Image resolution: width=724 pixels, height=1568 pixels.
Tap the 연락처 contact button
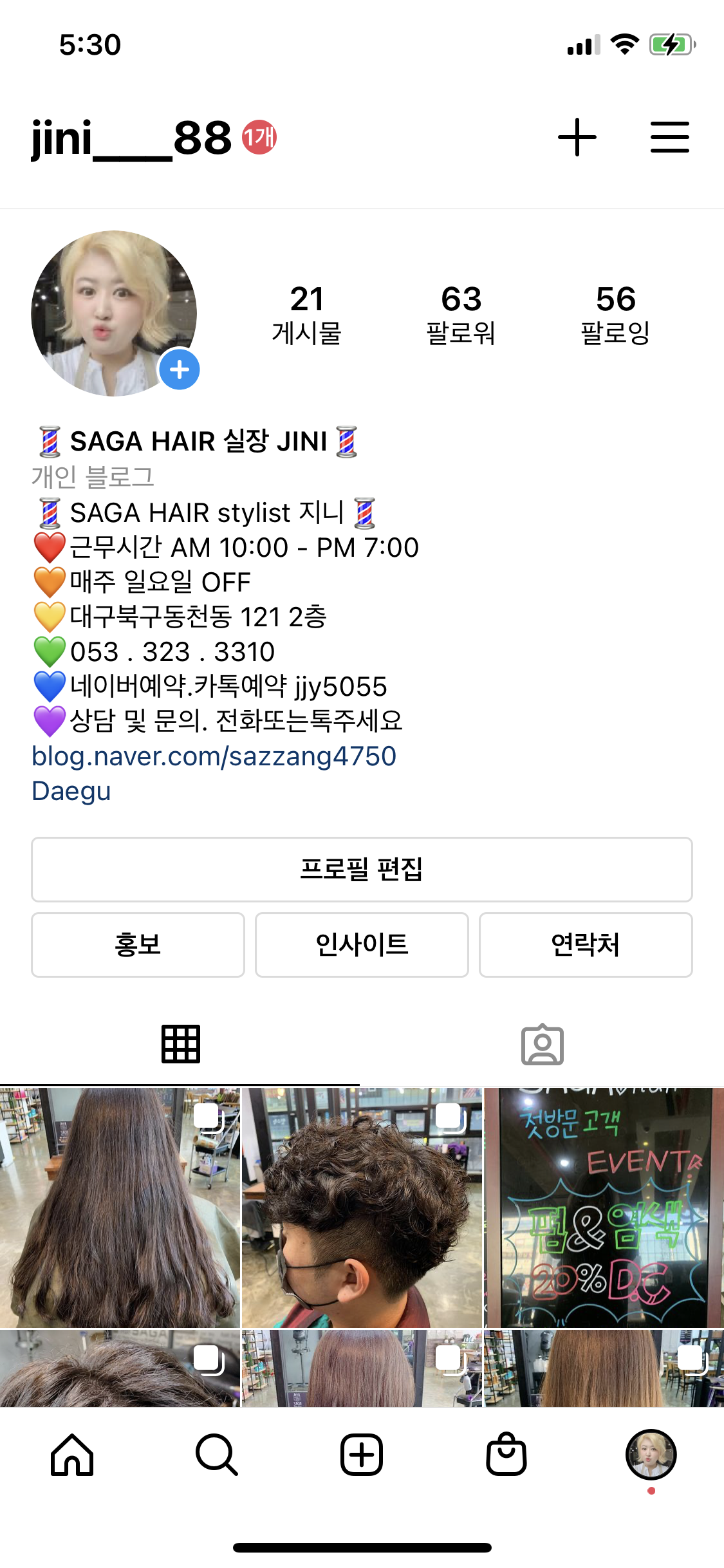click(x=586, y=945)
